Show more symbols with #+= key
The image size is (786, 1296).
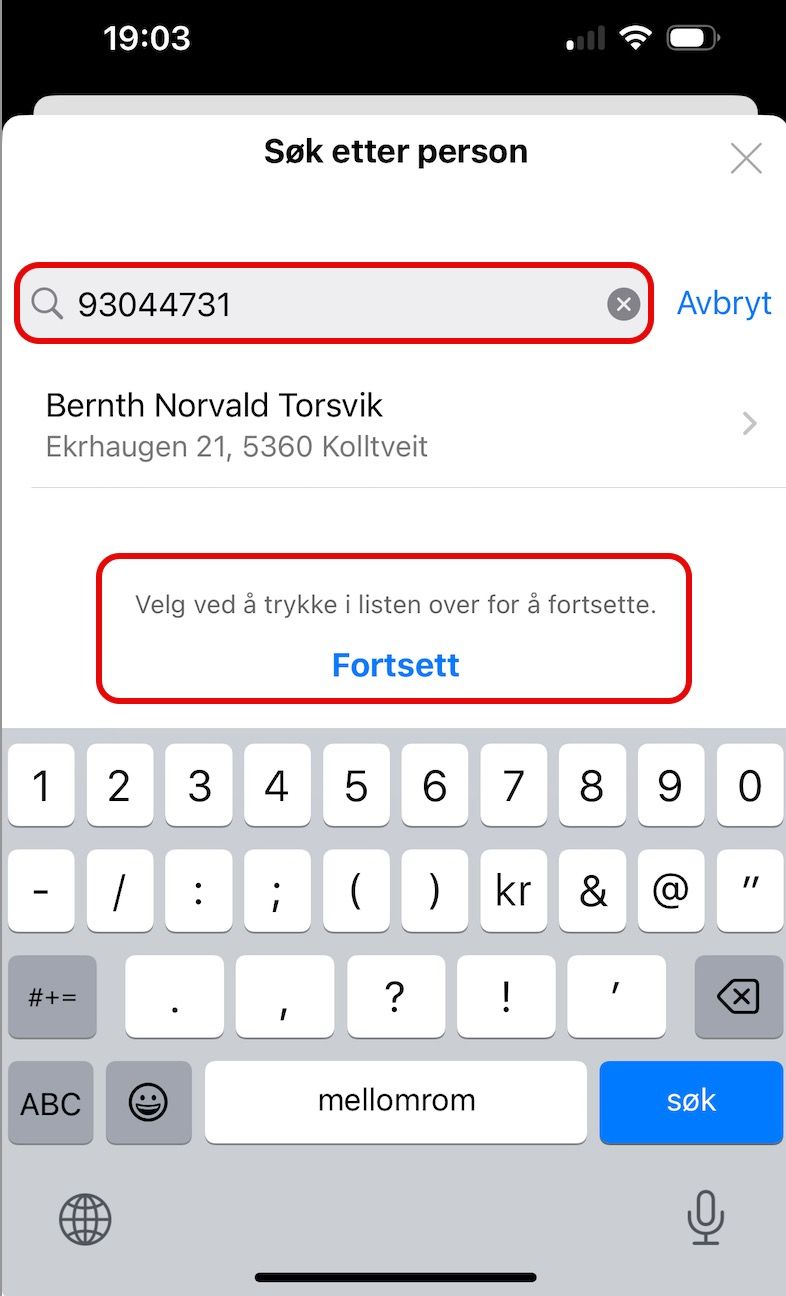click(x=53, y=996)
